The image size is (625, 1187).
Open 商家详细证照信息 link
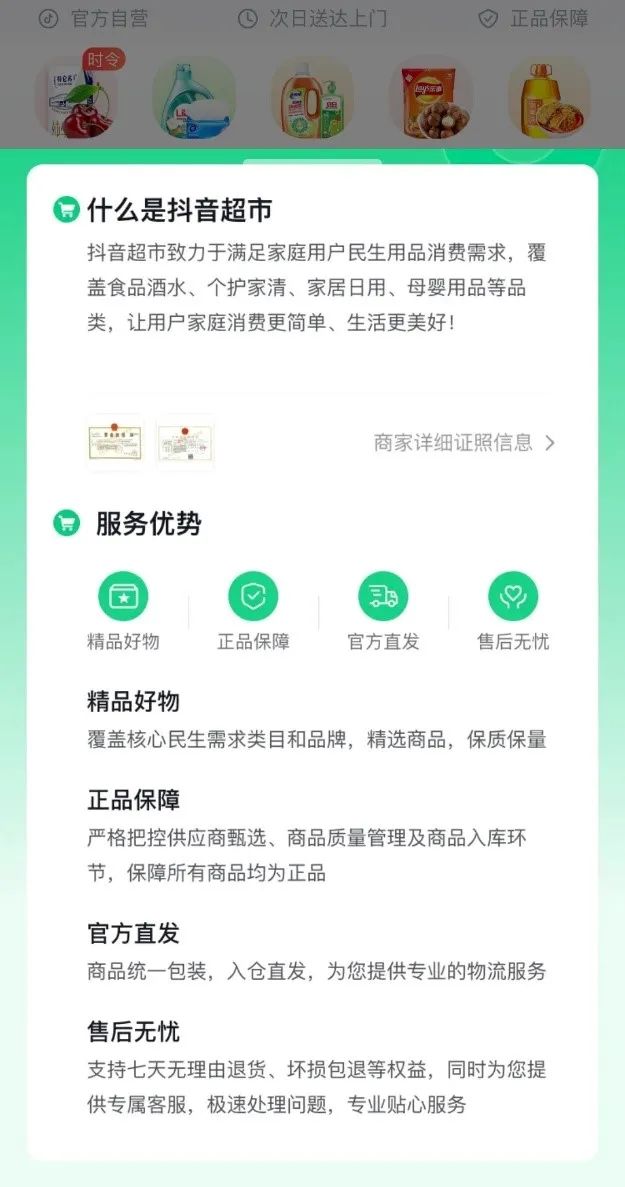463,443
